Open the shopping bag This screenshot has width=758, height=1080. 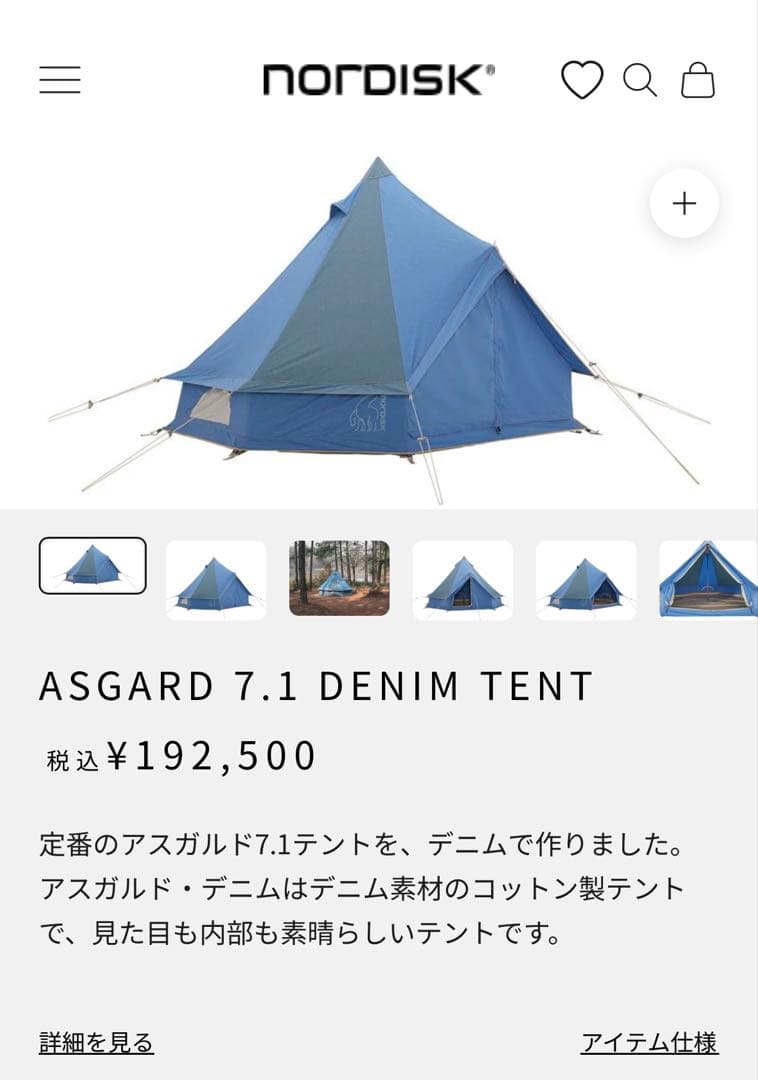click(698, 80)
